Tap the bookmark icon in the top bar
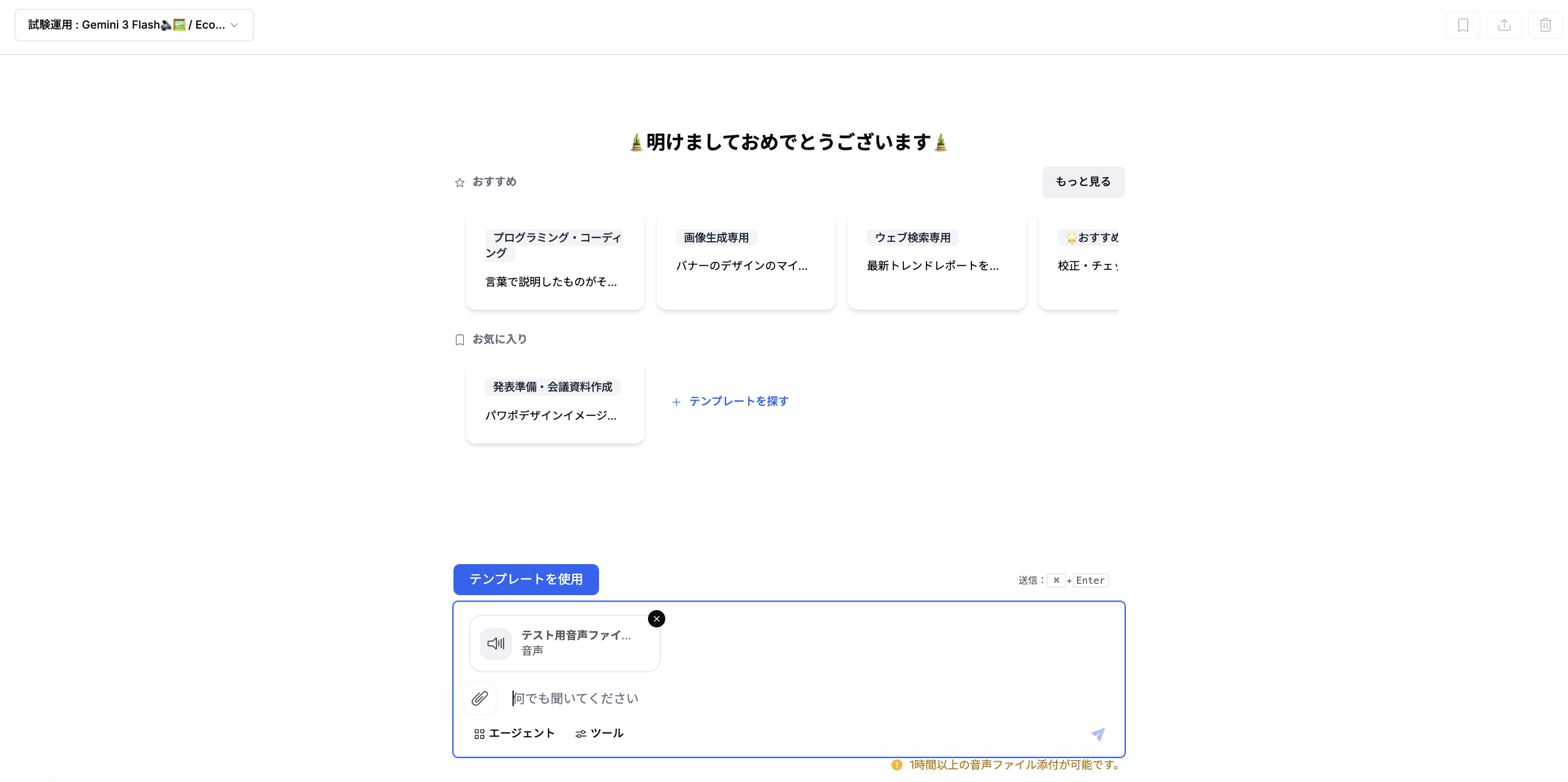 (x=1463, y=25)
